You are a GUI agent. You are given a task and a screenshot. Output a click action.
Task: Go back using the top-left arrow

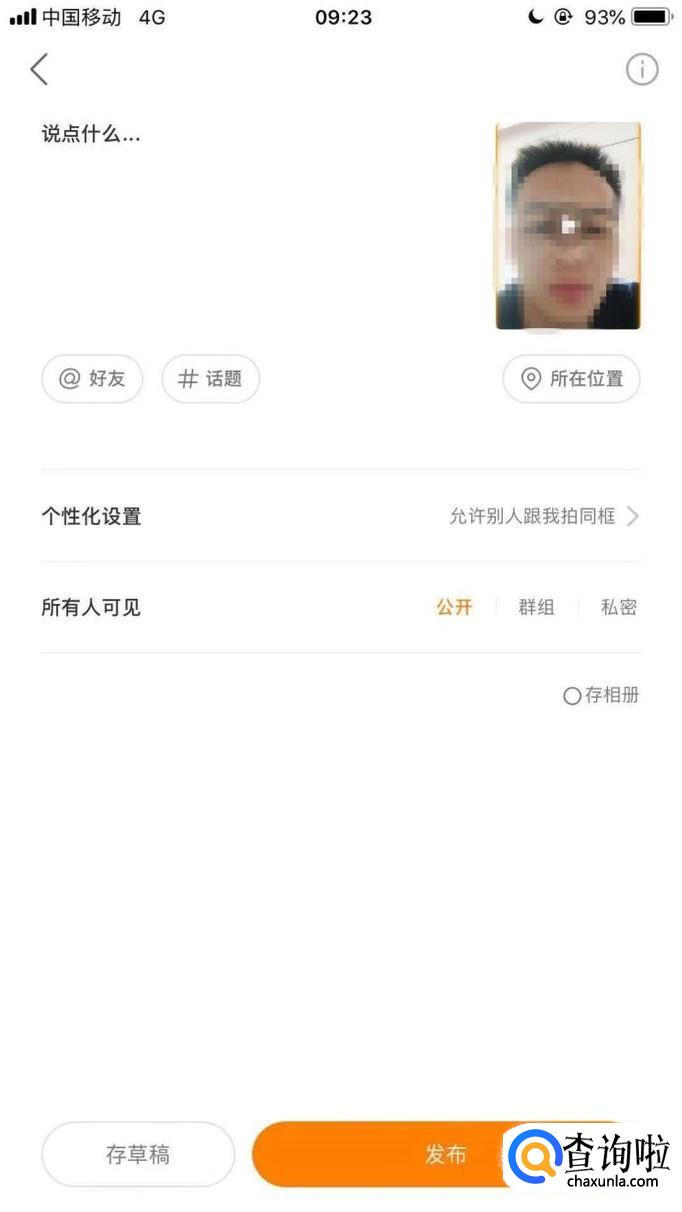[x=39, y=70]
